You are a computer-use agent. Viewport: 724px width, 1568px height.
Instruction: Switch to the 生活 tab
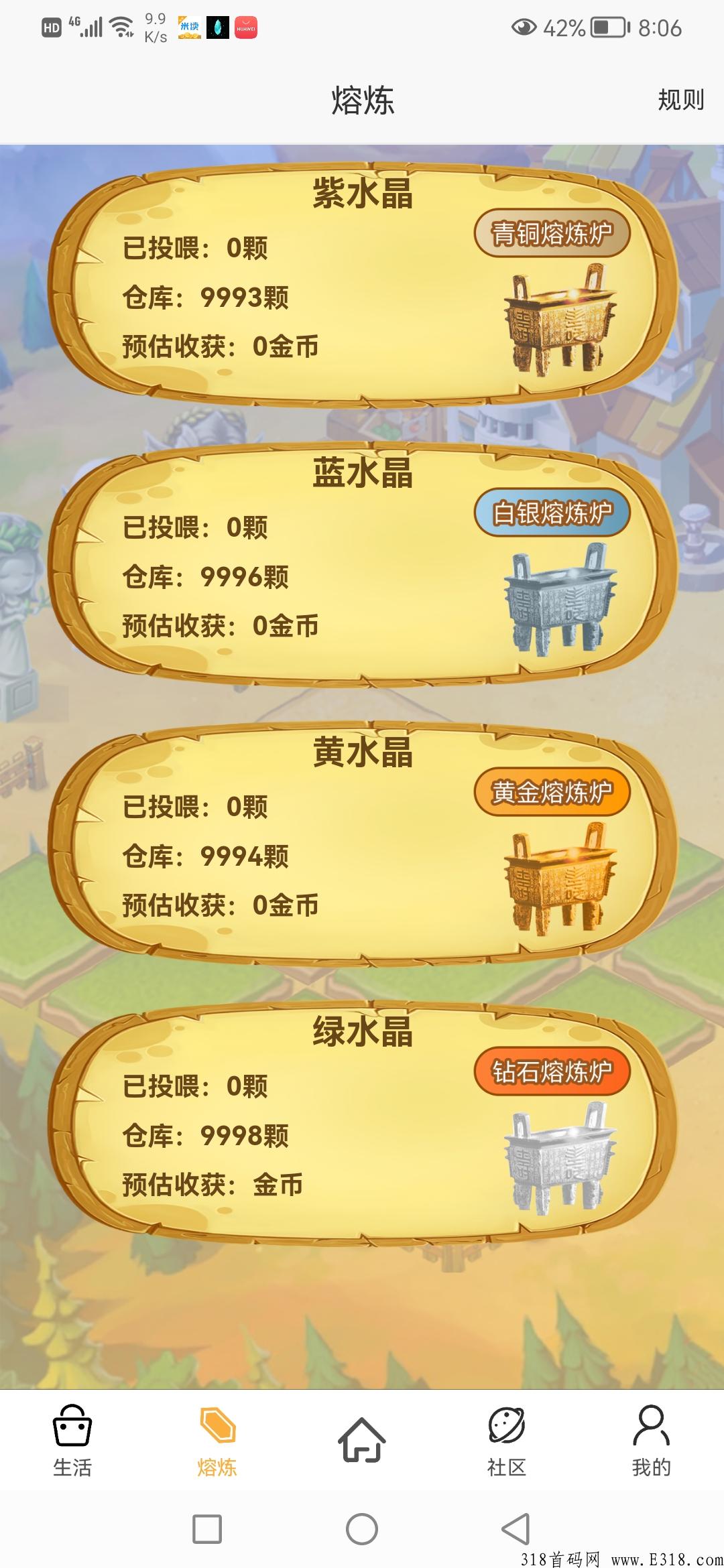(x=72, y=1441)
